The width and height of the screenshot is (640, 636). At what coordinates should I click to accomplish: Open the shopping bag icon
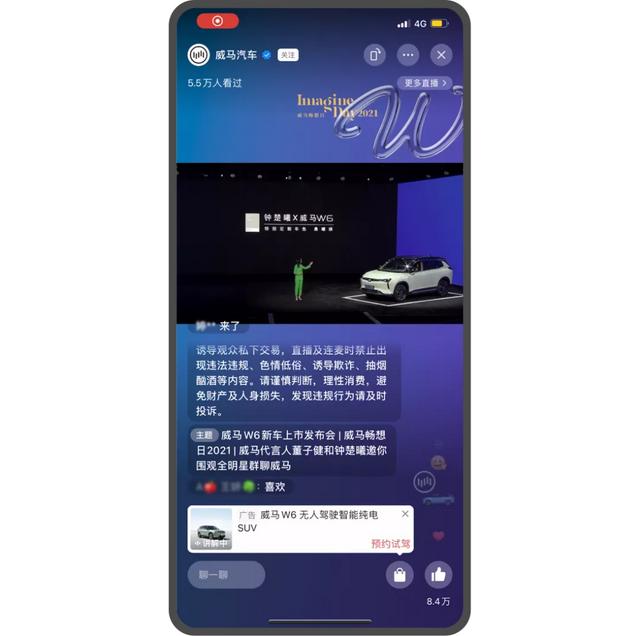pyautogui.click(x=399, y=575)
